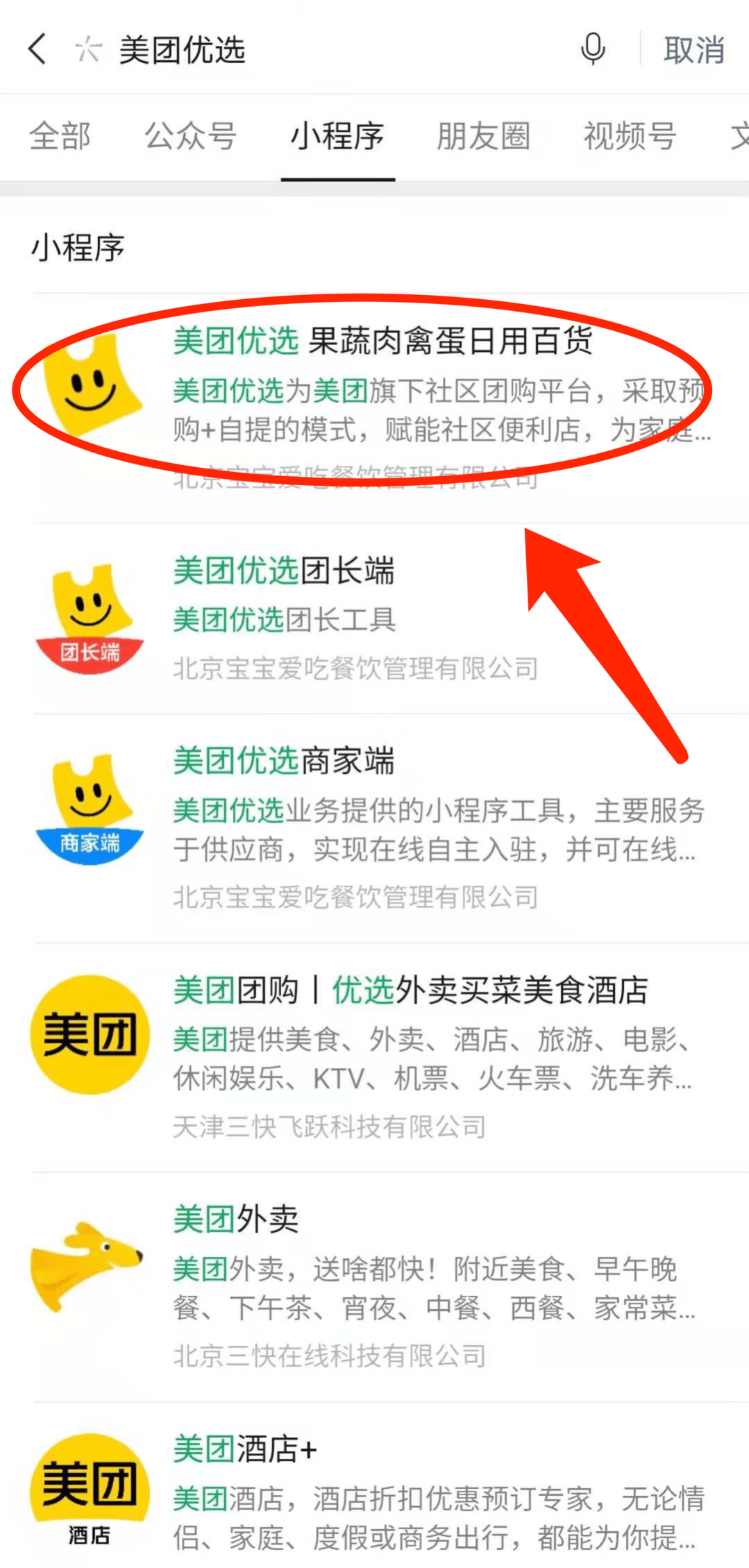This screenshot has height=1568, width=749.
Task: Switch to the 视频号 tab
Action: (x=630, y=136)
